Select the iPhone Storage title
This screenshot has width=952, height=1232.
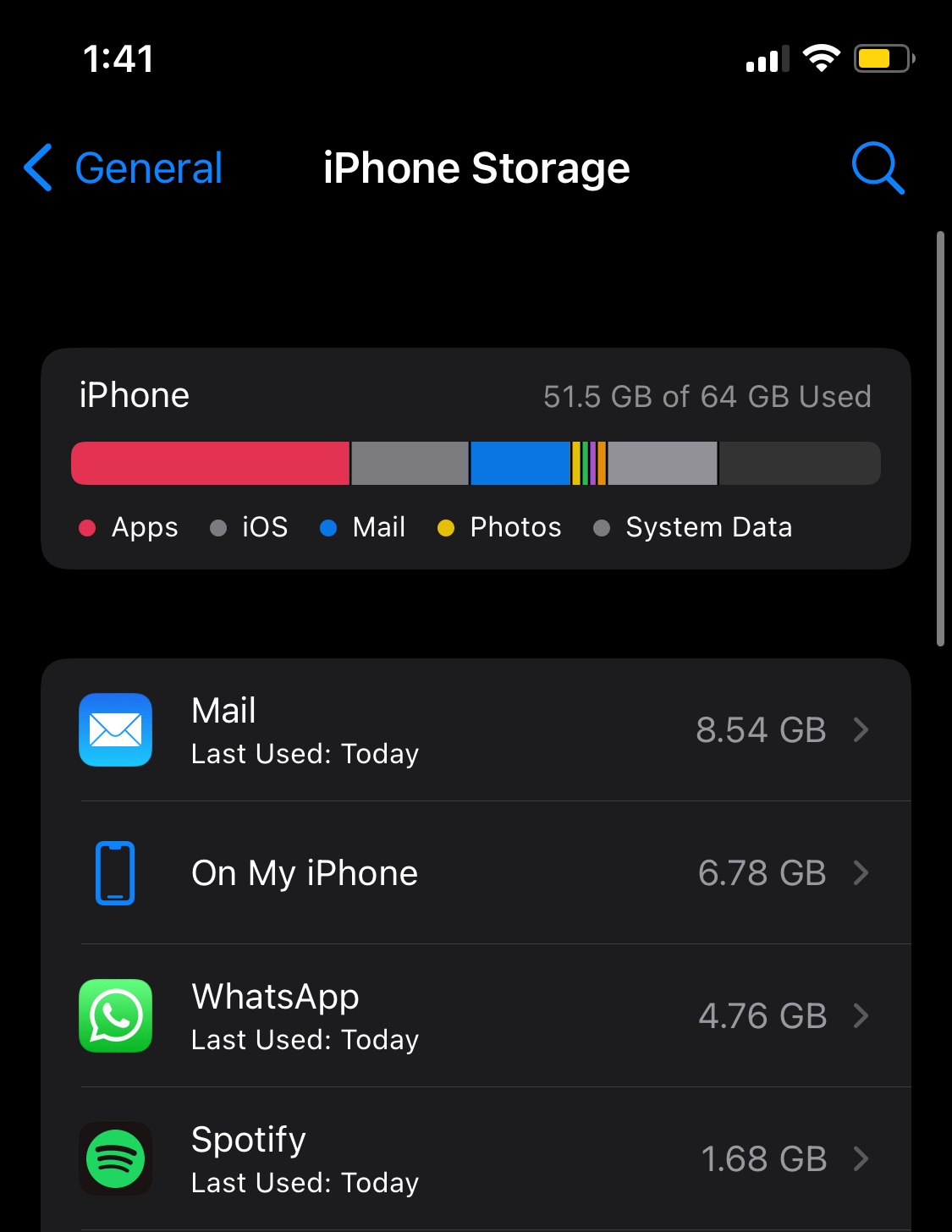[476, 168]
